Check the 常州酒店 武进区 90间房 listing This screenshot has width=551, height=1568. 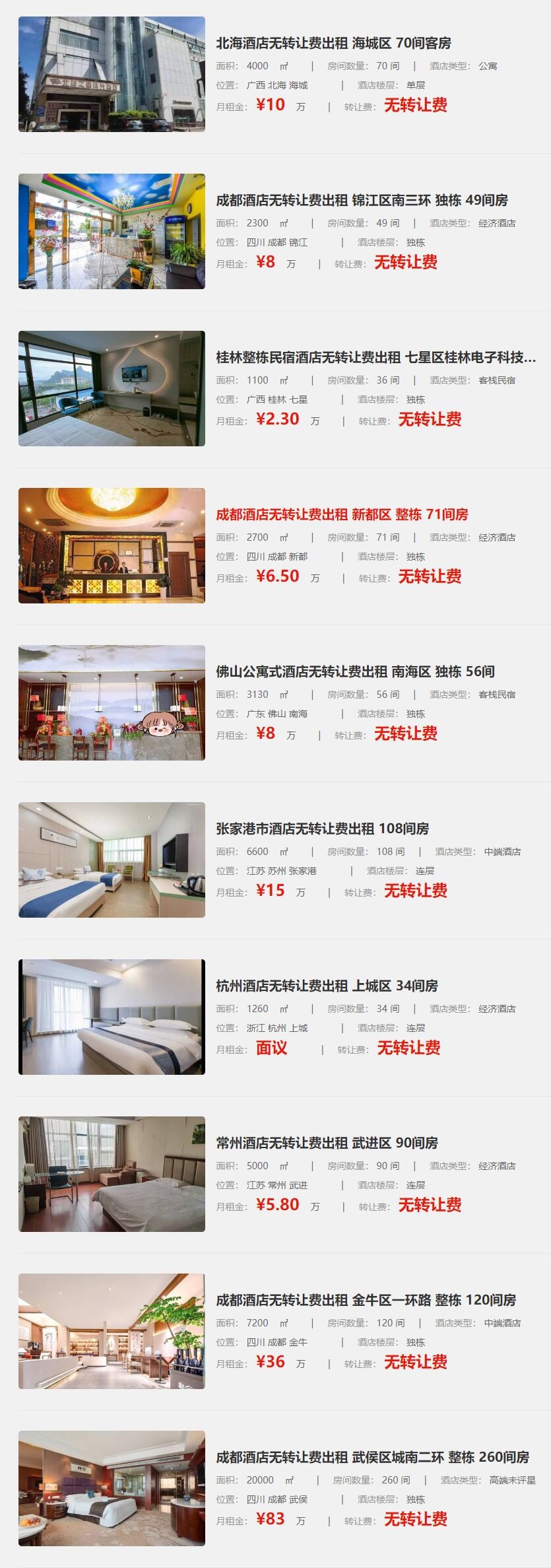[327, 1143]
